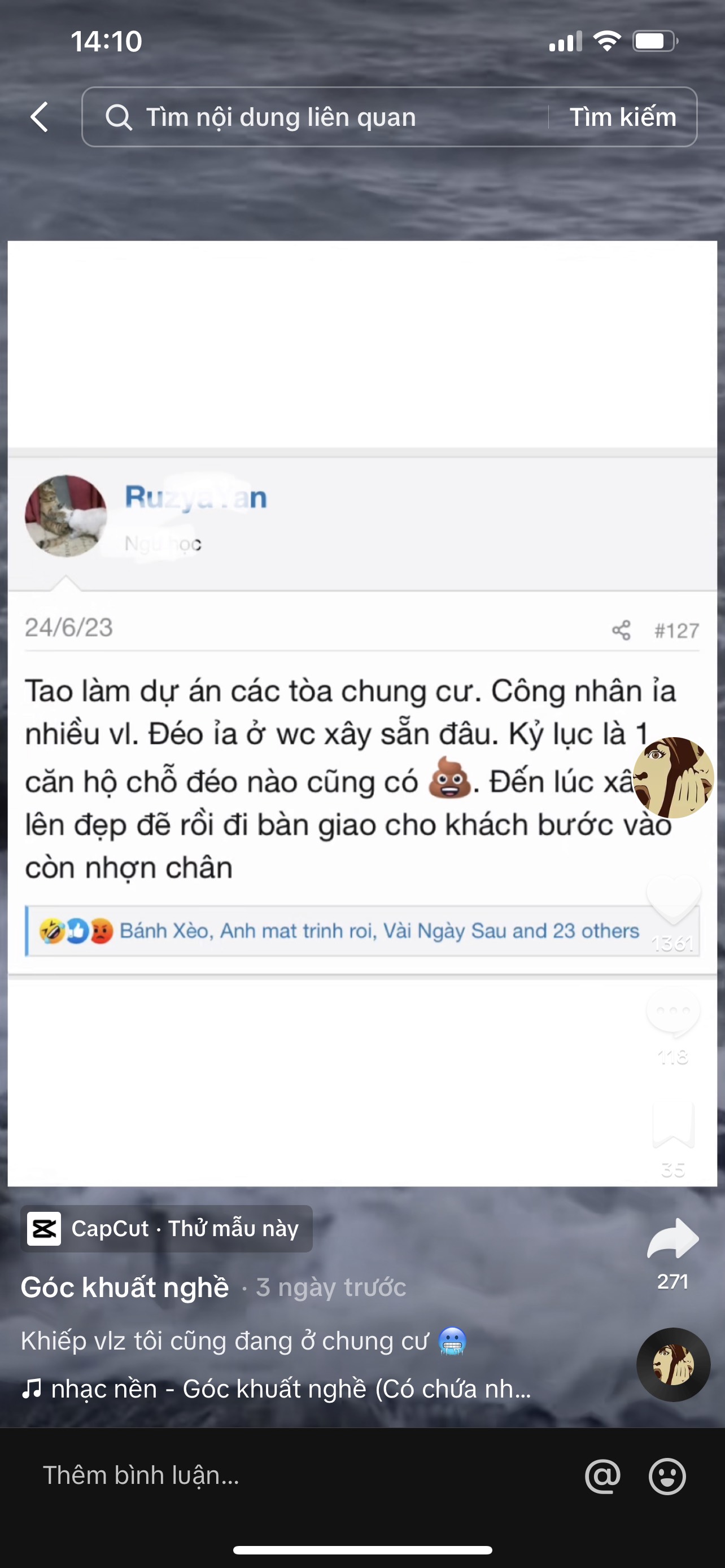Tap the 'Tìm kiếm' search button

coord(622,117)
